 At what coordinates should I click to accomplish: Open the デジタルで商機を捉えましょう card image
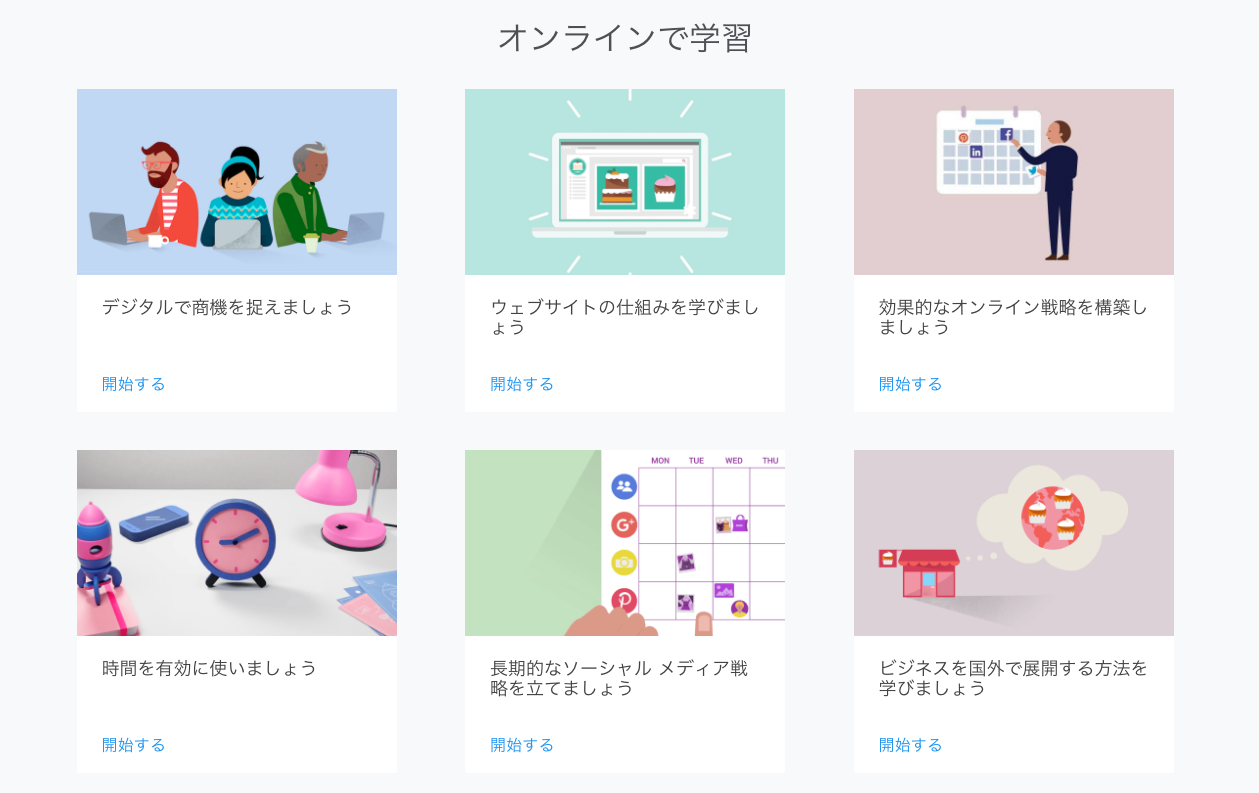tap(237, 182)
